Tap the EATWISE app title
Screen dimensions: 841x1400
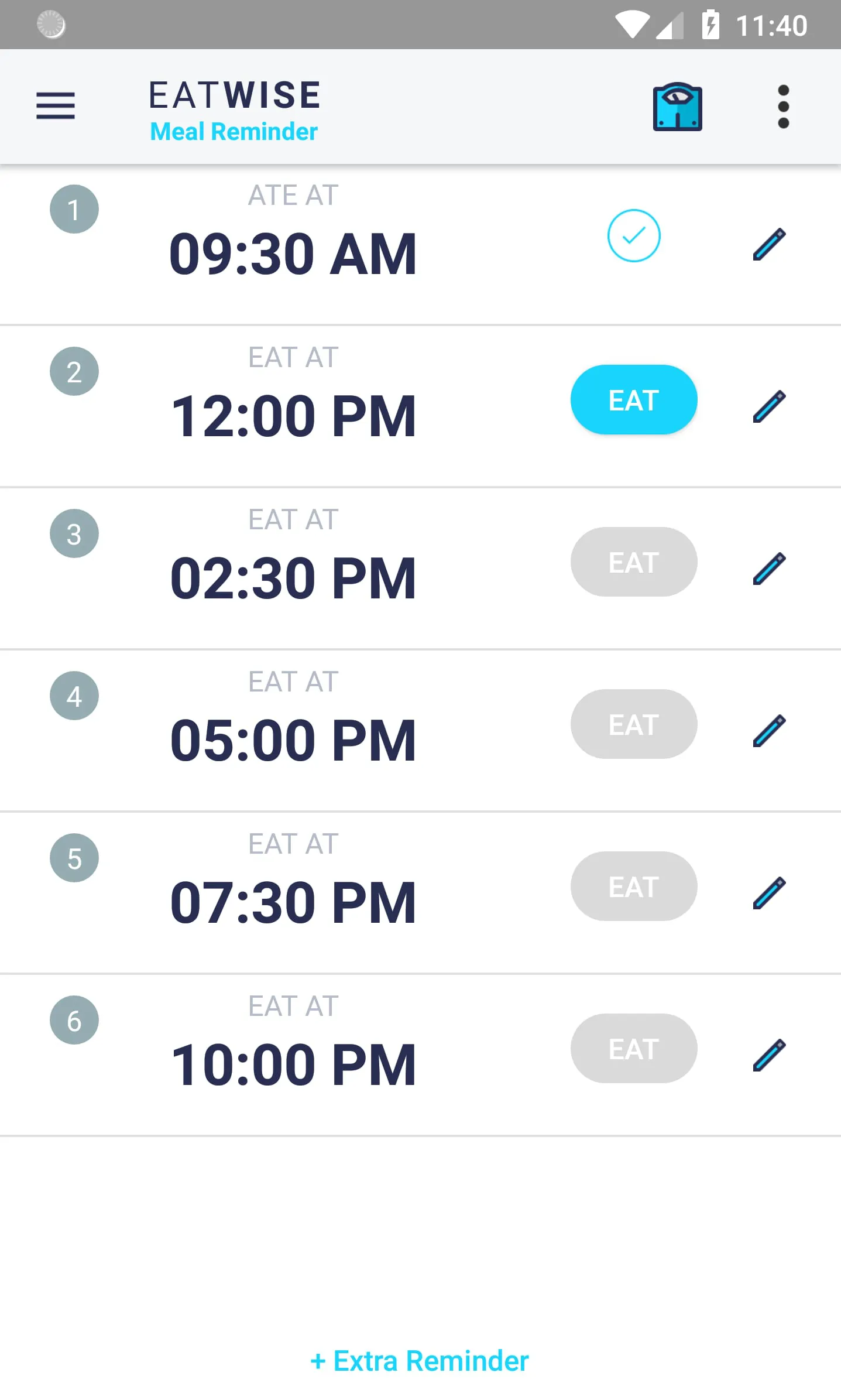[234, 94]
